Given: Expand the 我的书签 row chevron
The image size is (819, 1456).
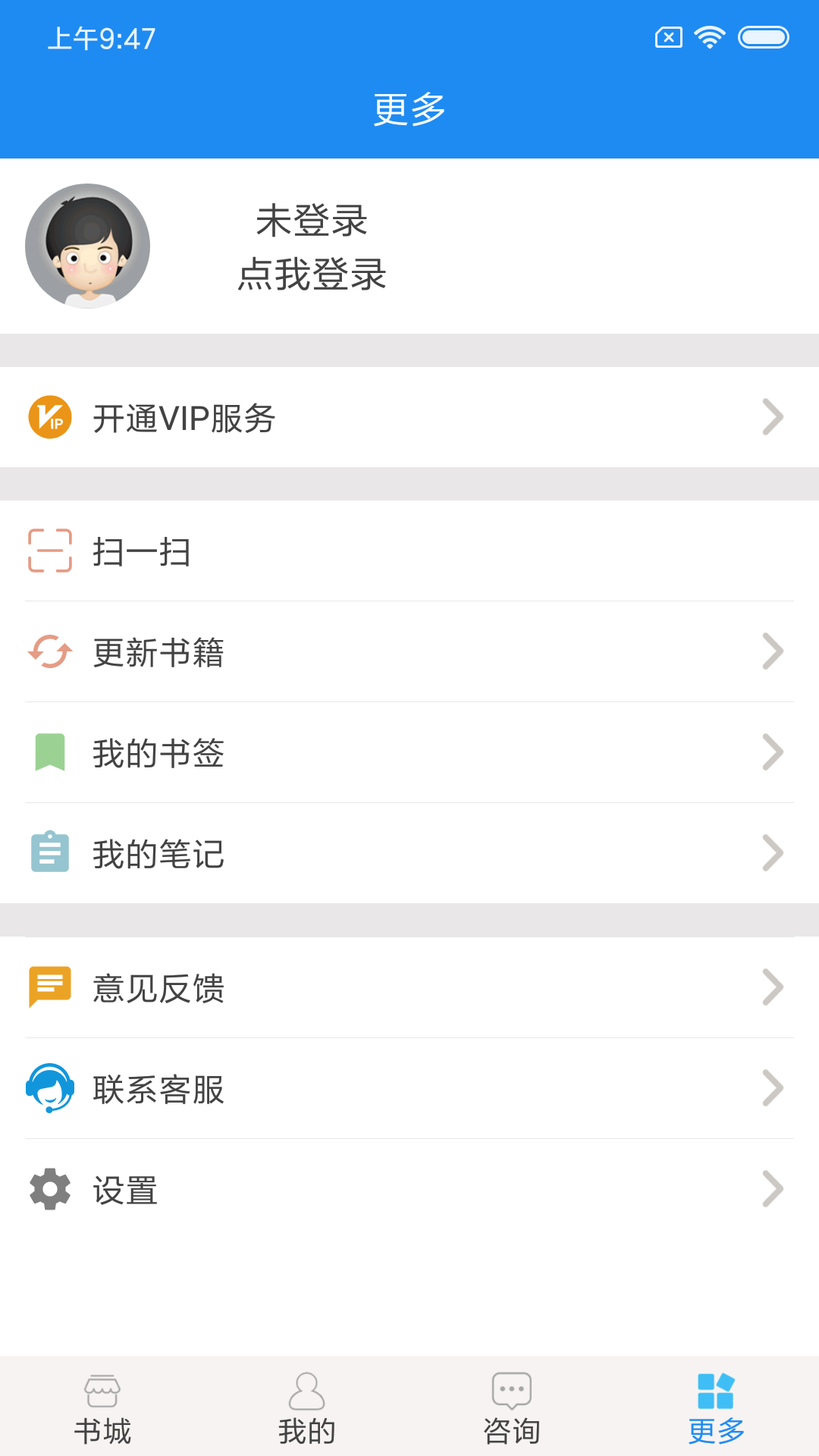Looking at the screenshot, I should (x=773, y=752).
